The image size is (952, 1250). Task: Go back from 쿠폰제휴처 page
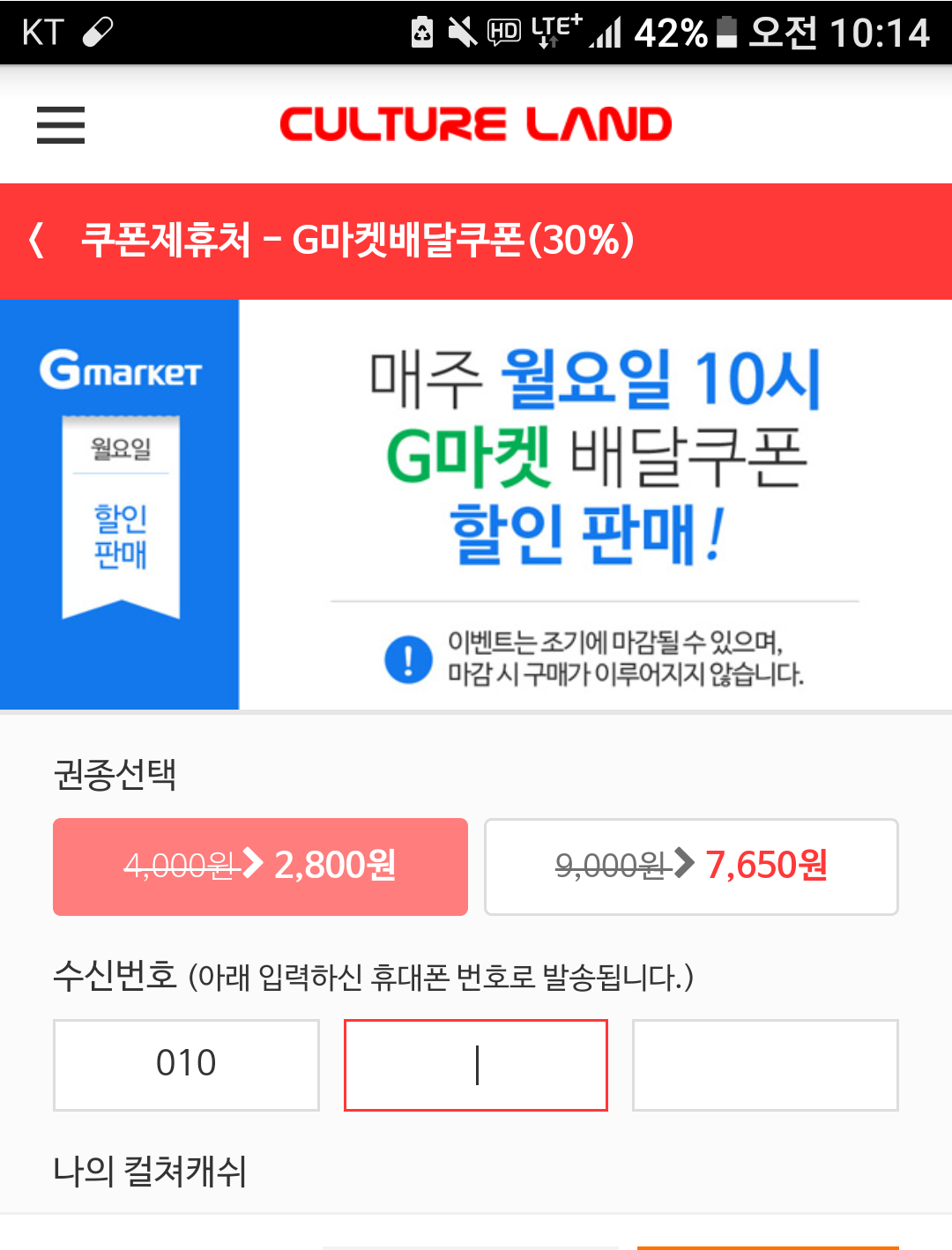click(x=36, y=240)
